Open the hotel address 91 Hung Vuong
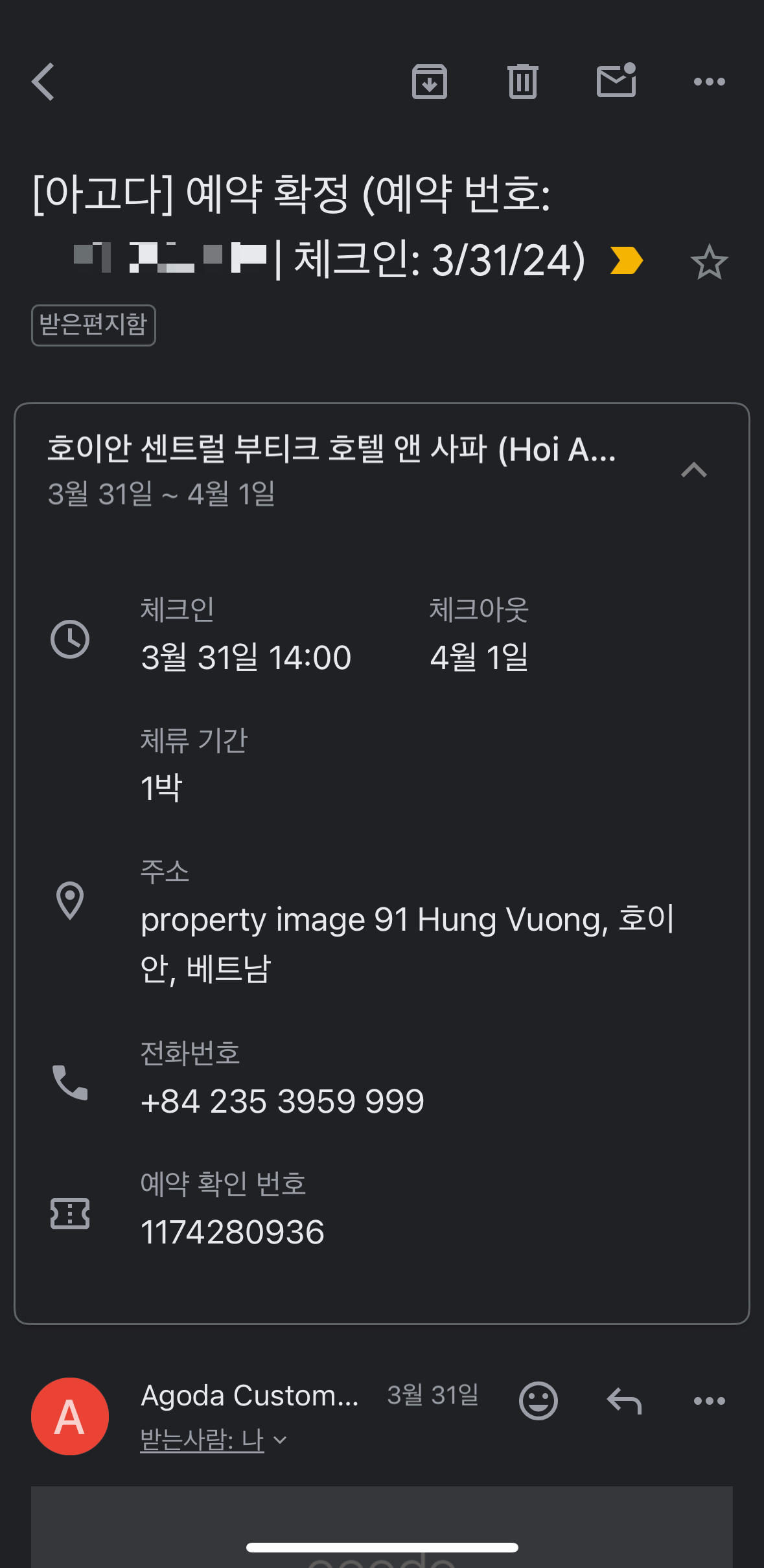The width and height of the screenshot is (764, 1568). [408, 944]
